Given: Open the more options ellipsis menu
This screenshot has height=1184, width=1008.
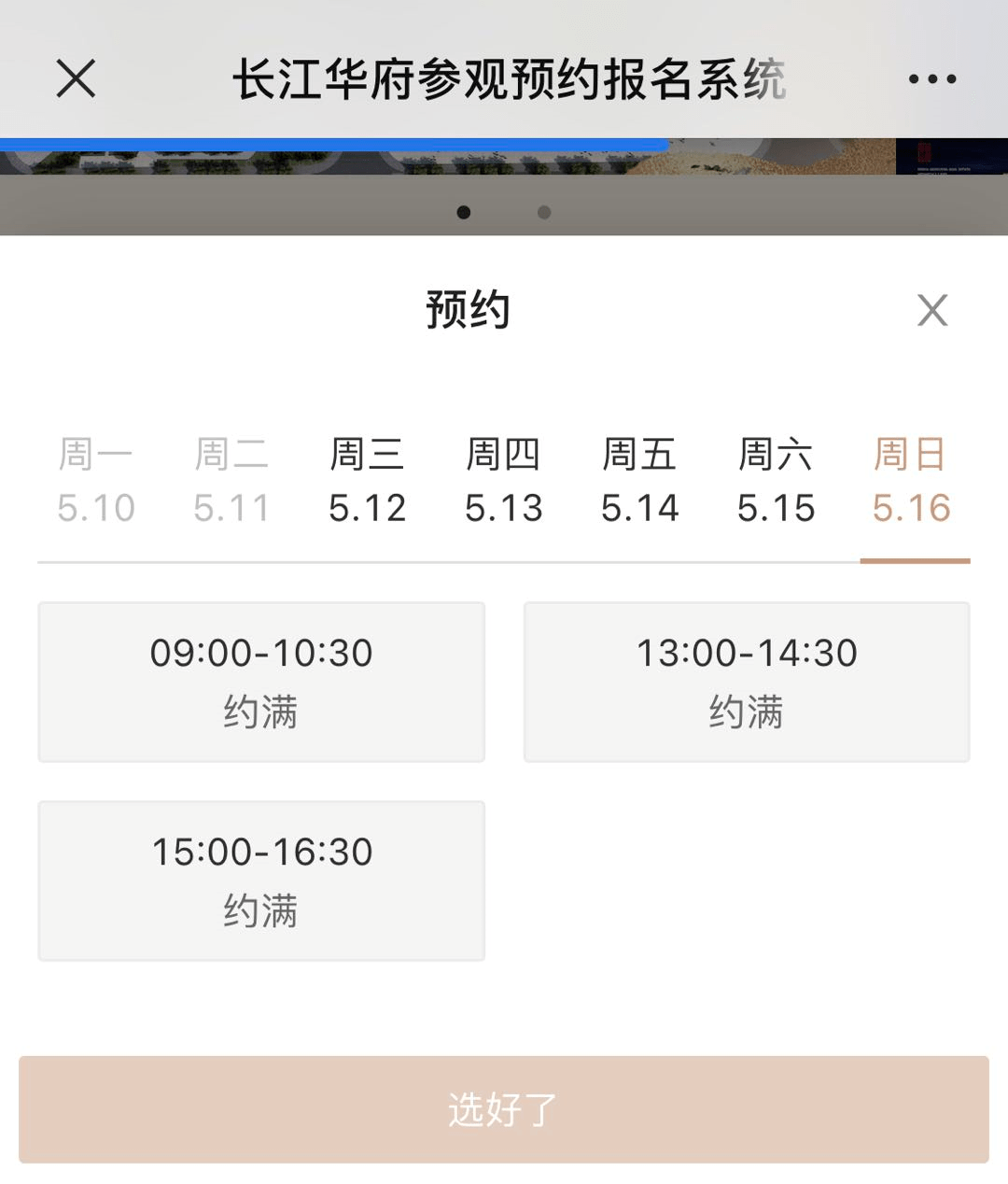Looking at the screenshot, I should point(930,79).
